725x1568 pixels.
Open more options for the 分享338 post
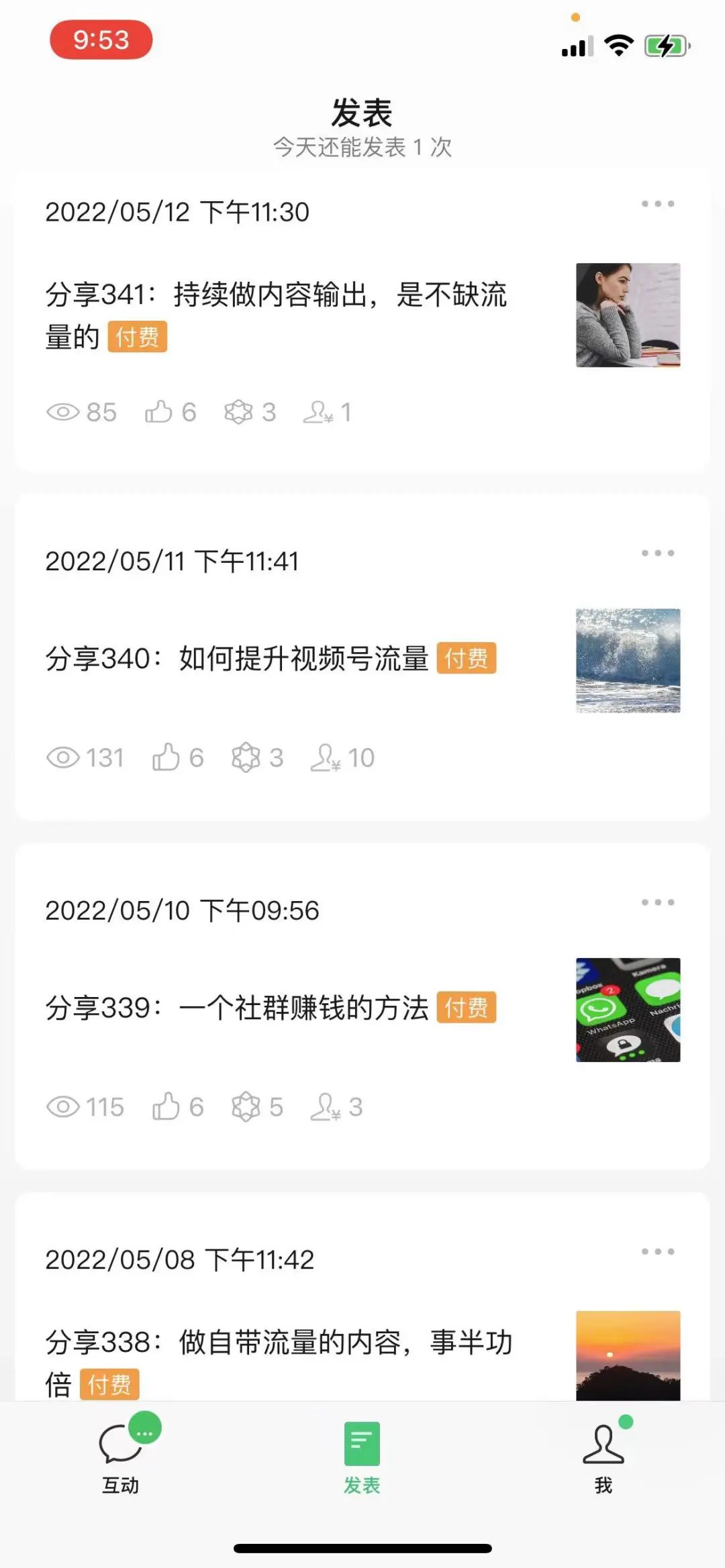(657, 1252)
